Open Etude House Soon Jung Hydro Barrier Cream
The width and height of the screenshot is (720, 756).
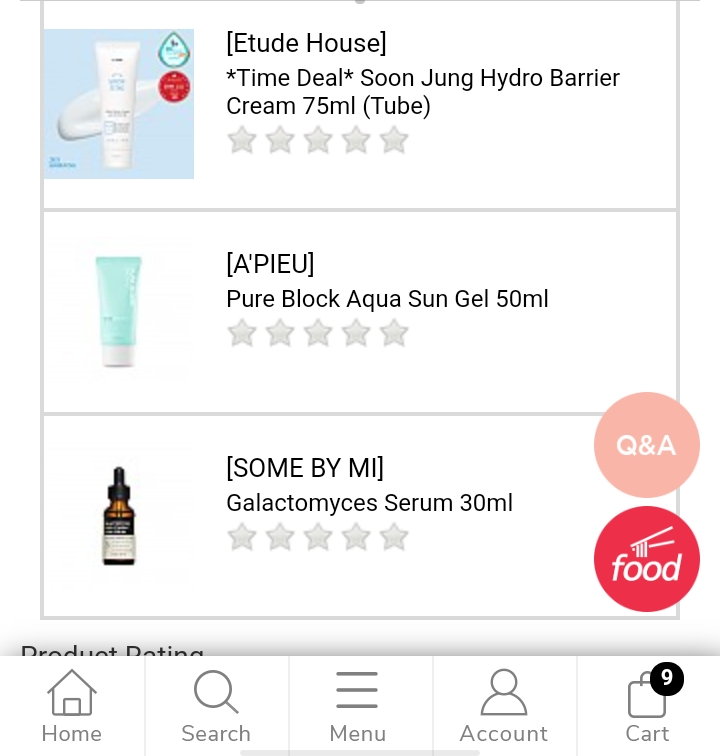pos(422,92)
